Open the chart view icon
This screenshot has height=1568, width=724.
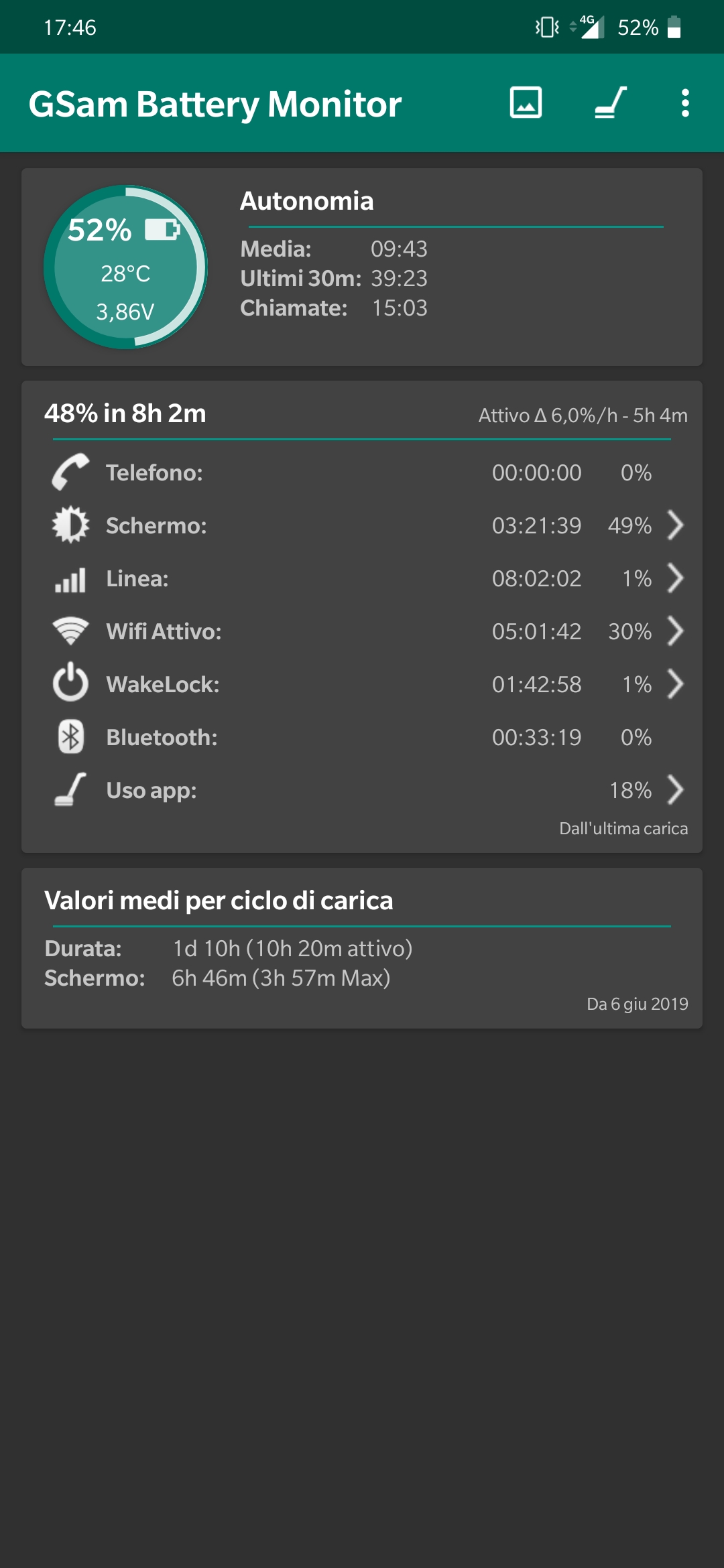[526, 103]
